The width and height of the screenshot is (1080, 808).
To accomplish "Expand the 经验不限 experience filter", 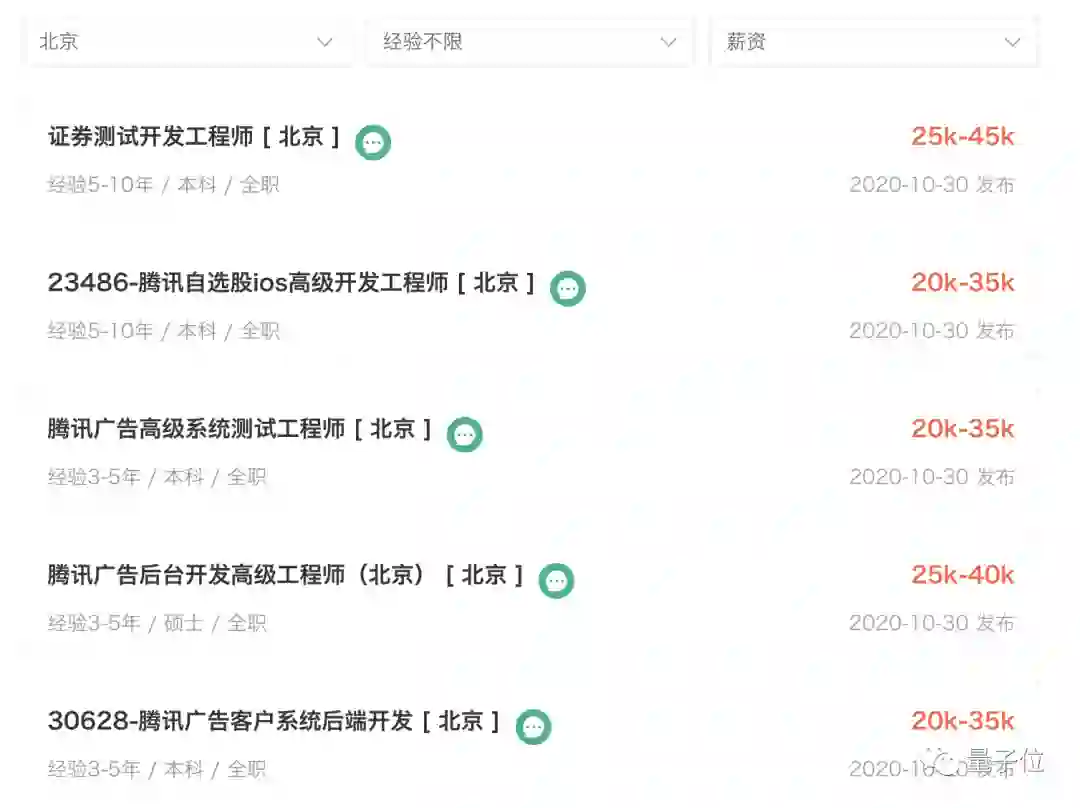I will (530, 42).
